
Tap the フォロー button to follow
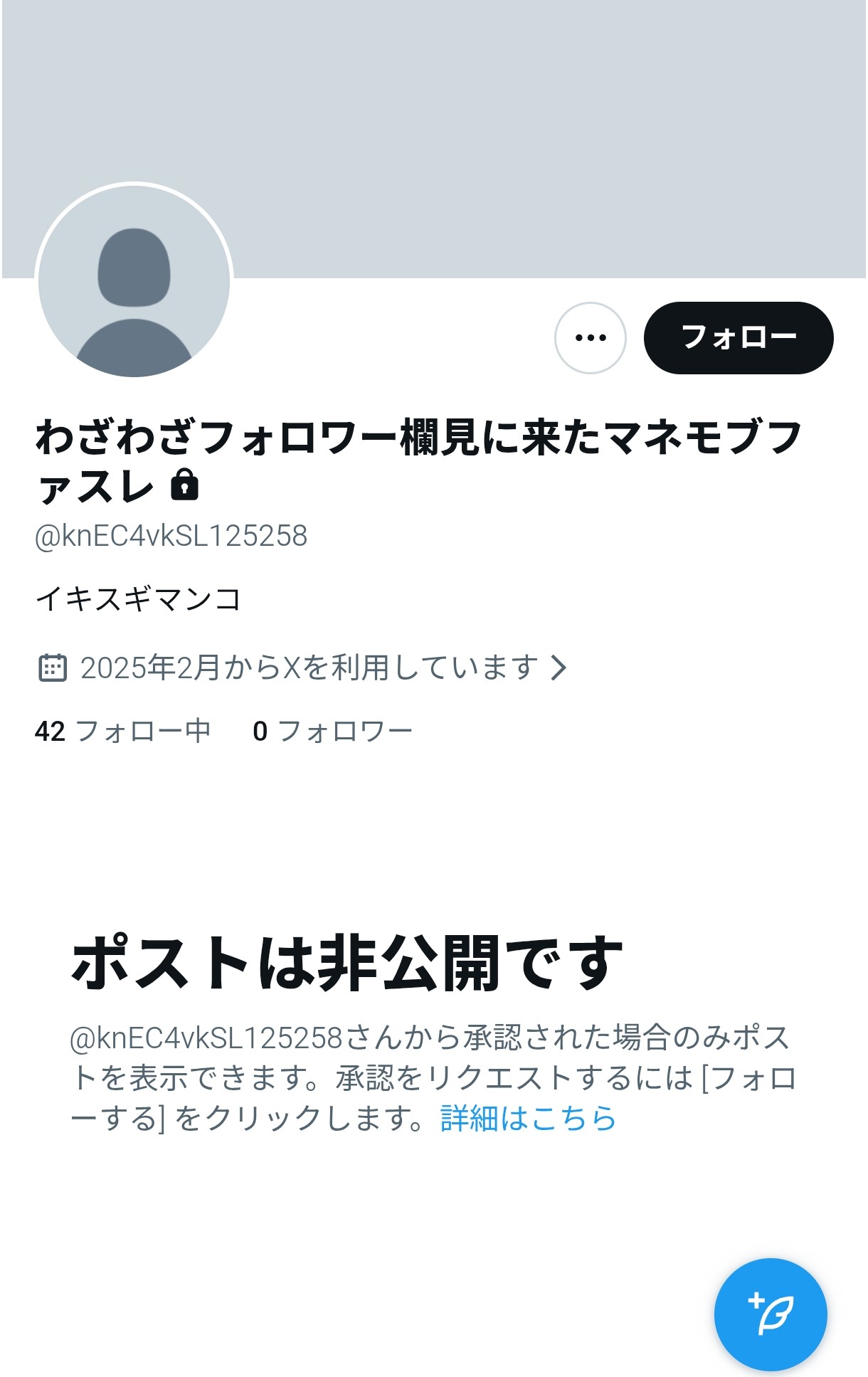(x=738, y=338)
